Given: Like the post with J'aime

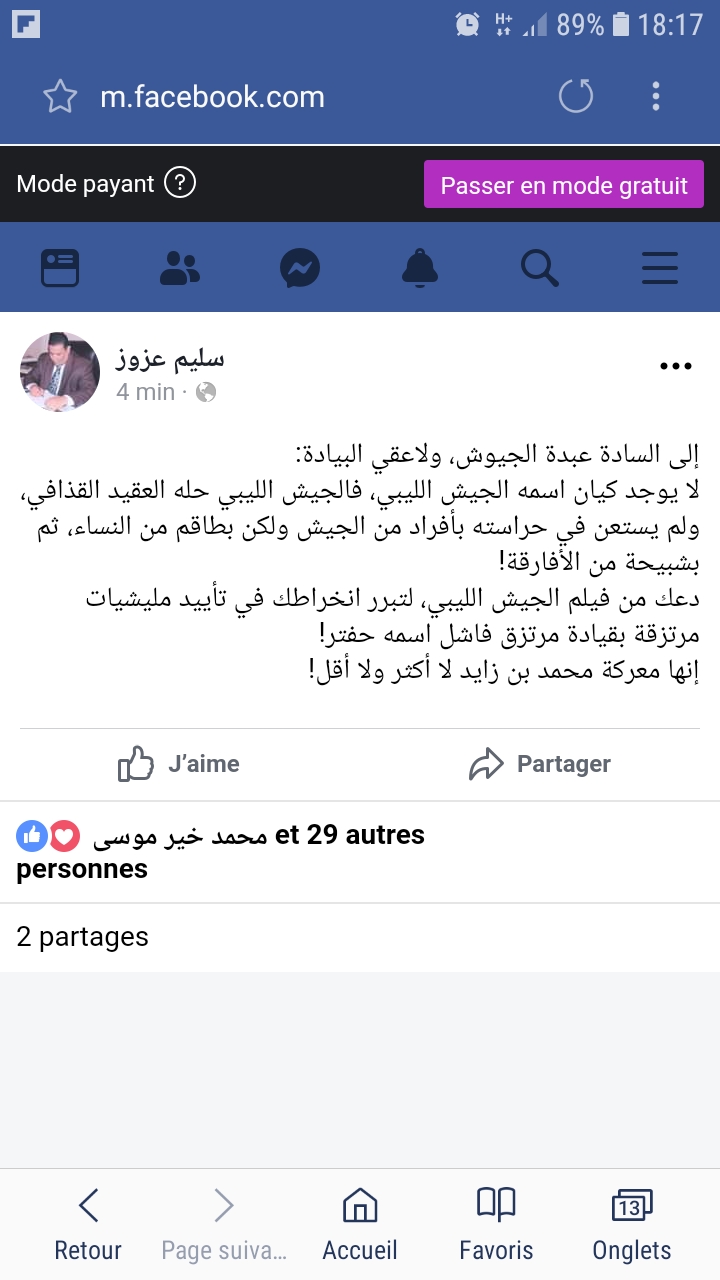Looking at the screenshot, I should click(x=180, y=764).
